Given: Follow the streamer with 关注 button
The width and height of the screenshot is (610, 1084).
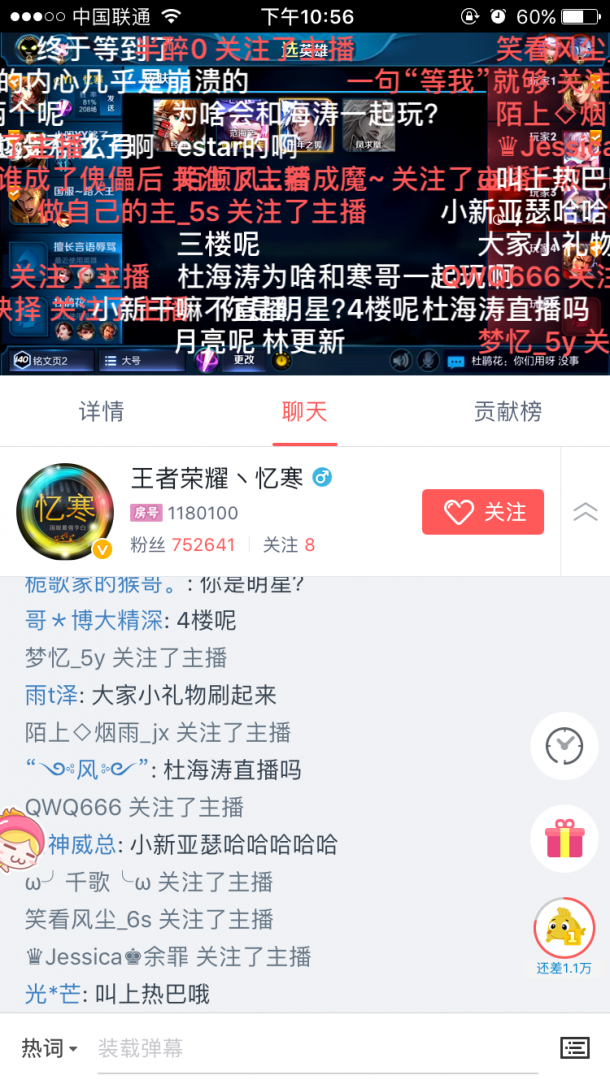Looking at the screenshot, I should point(483,512).
